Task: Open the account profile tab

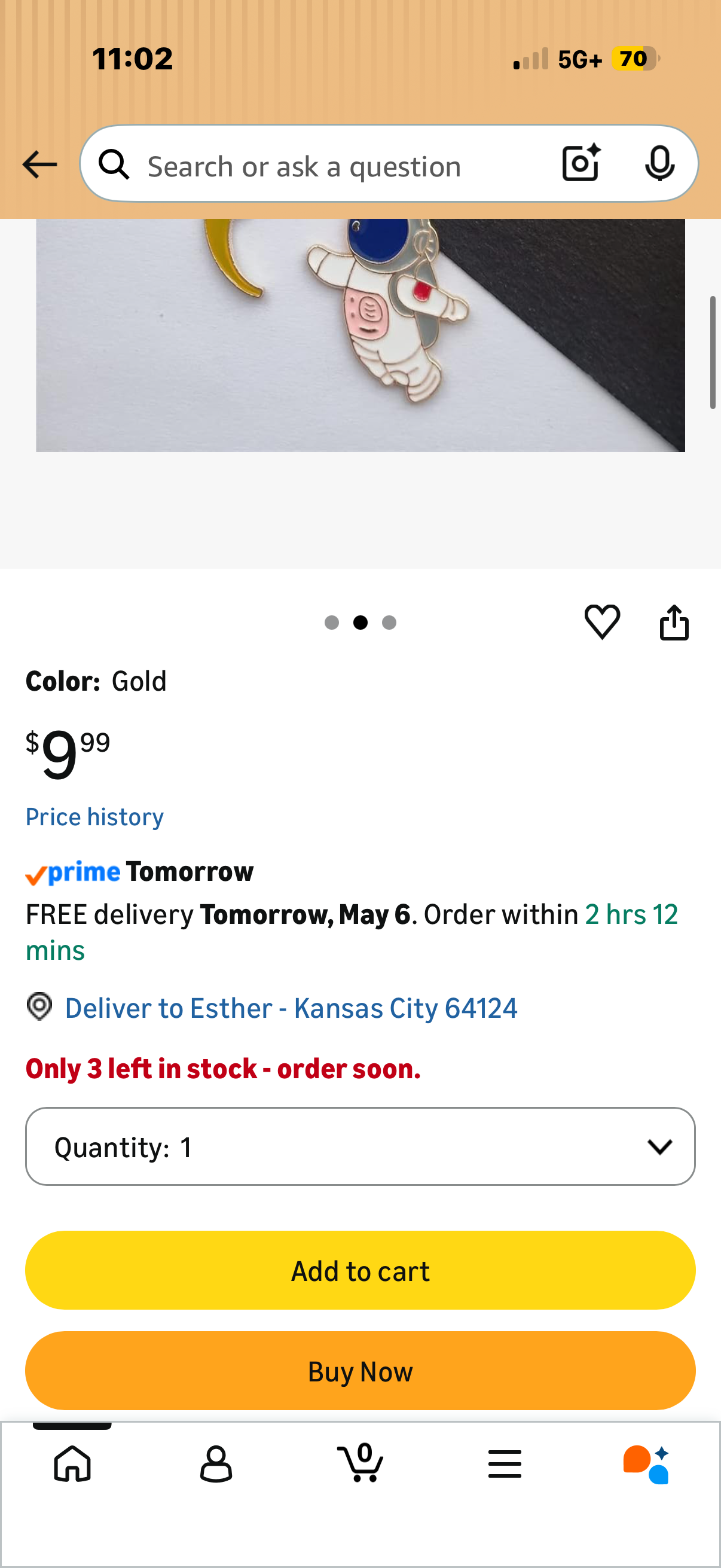Action: (216, 1464)
